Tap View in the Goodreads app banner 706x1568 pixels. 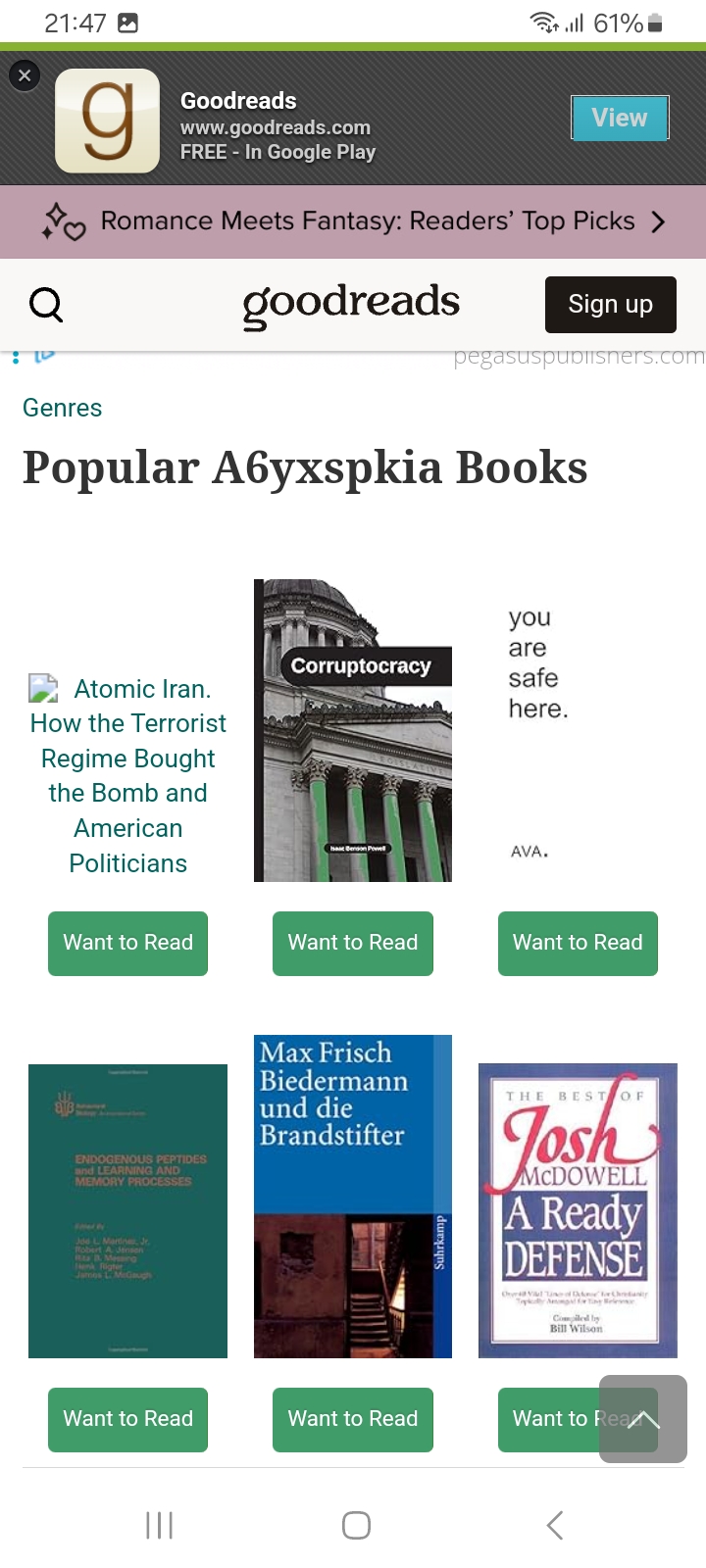pyautogui.click(x=620, y=118)
